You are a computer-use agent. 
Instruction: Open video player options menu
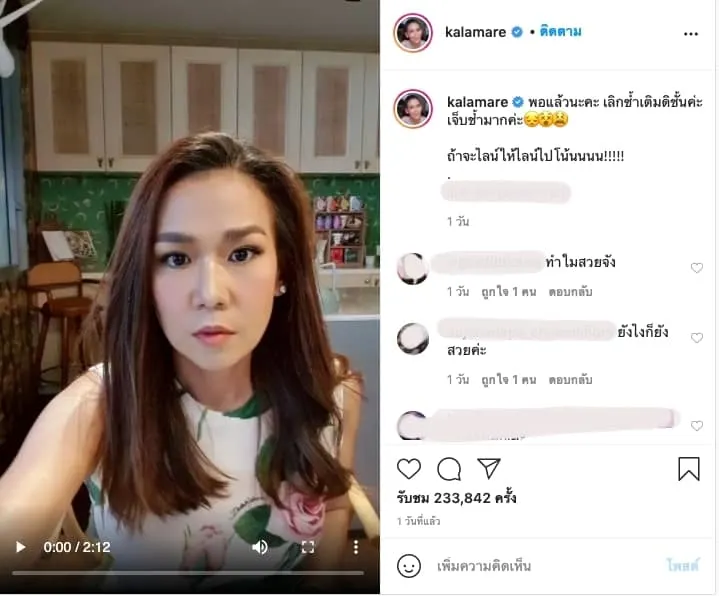[x=356, y=547]
